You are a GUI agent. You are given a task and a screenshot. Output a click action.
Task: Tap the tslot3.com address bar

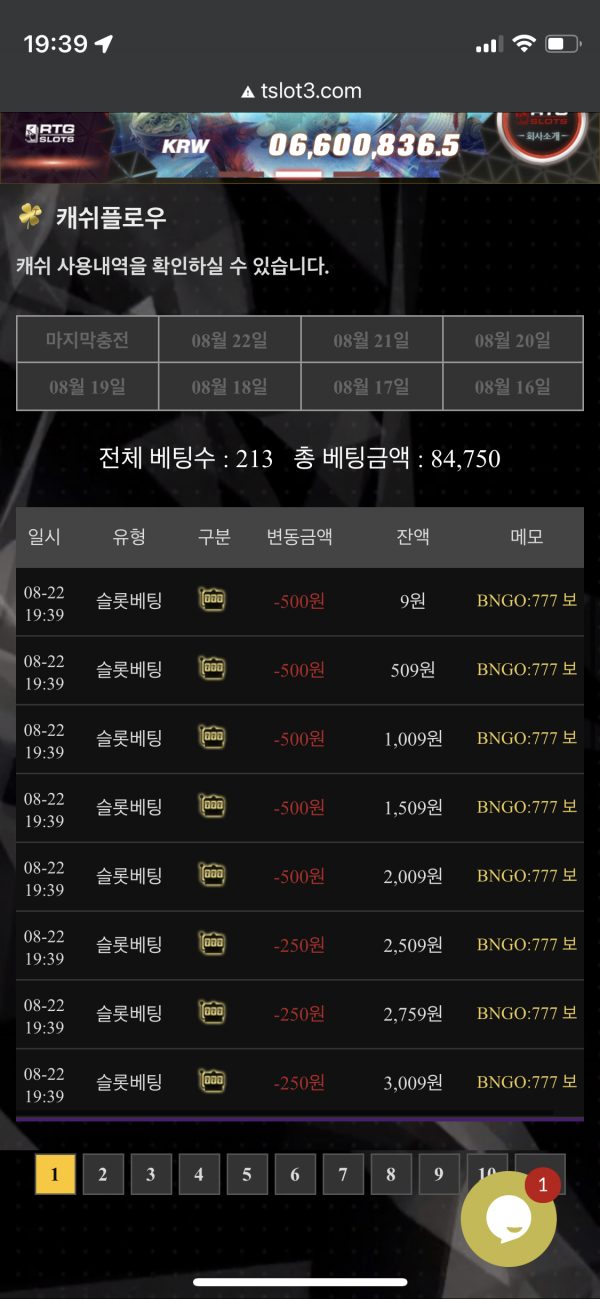(300, 91)
